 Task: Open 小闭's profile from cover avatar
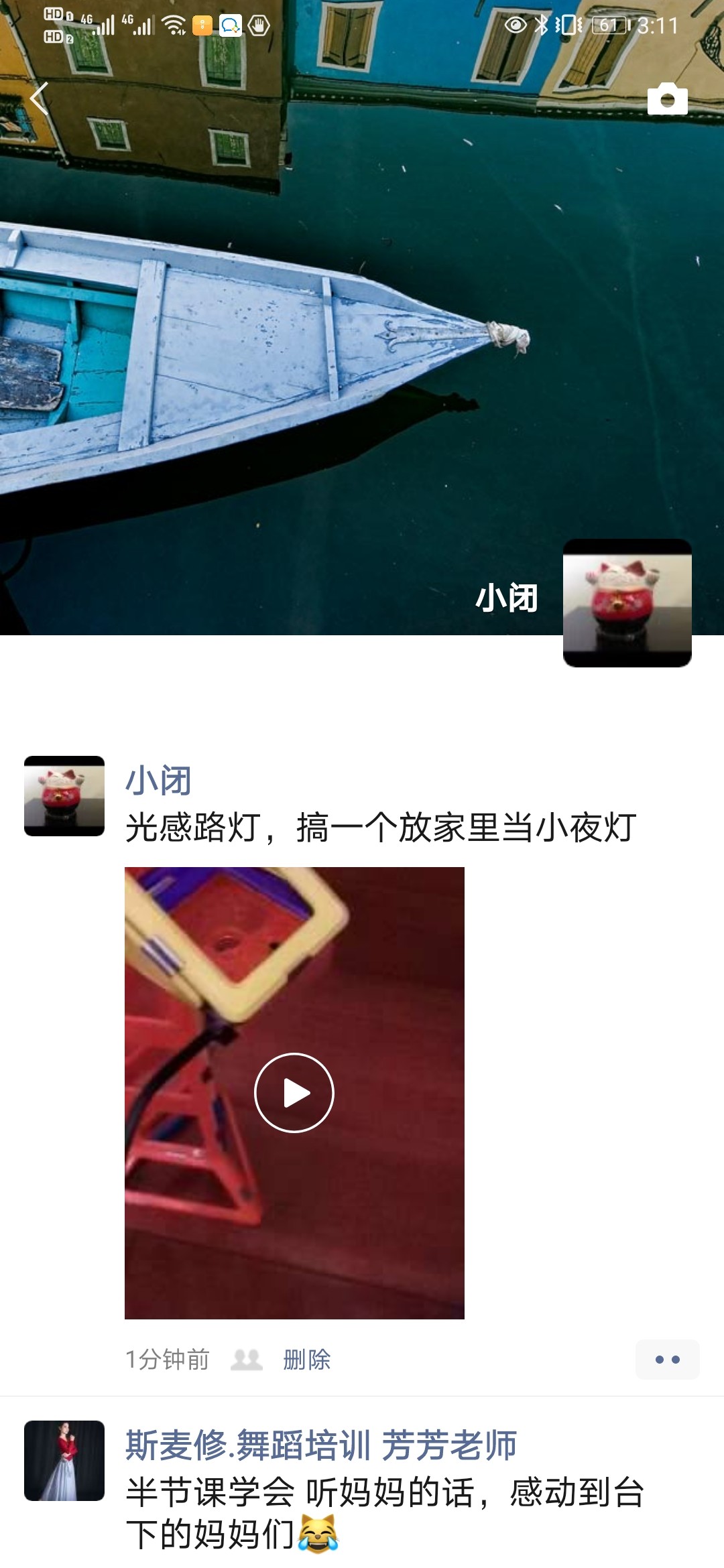click(x=627, y=602)
